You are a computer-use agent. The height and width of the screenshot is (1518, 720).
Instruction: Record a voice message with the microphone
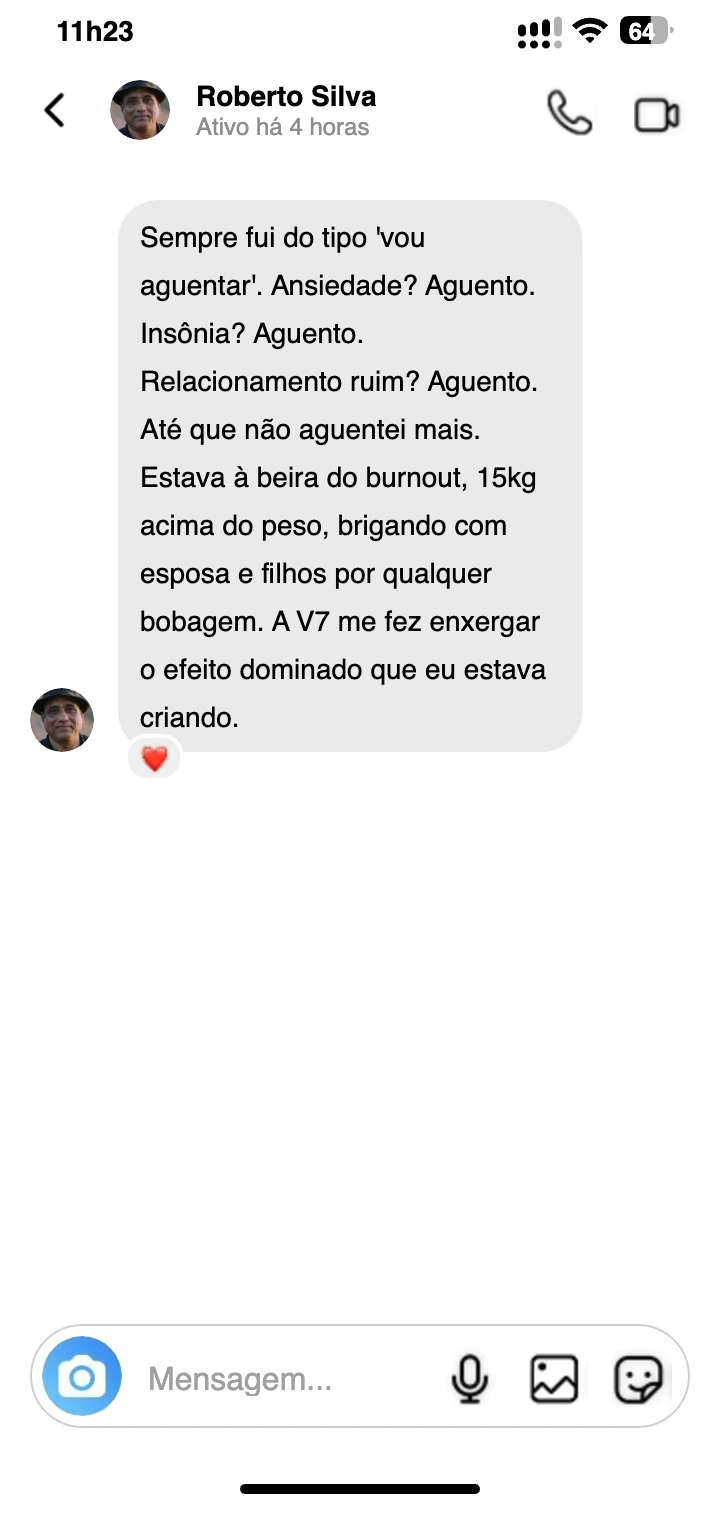(469, 1380)
